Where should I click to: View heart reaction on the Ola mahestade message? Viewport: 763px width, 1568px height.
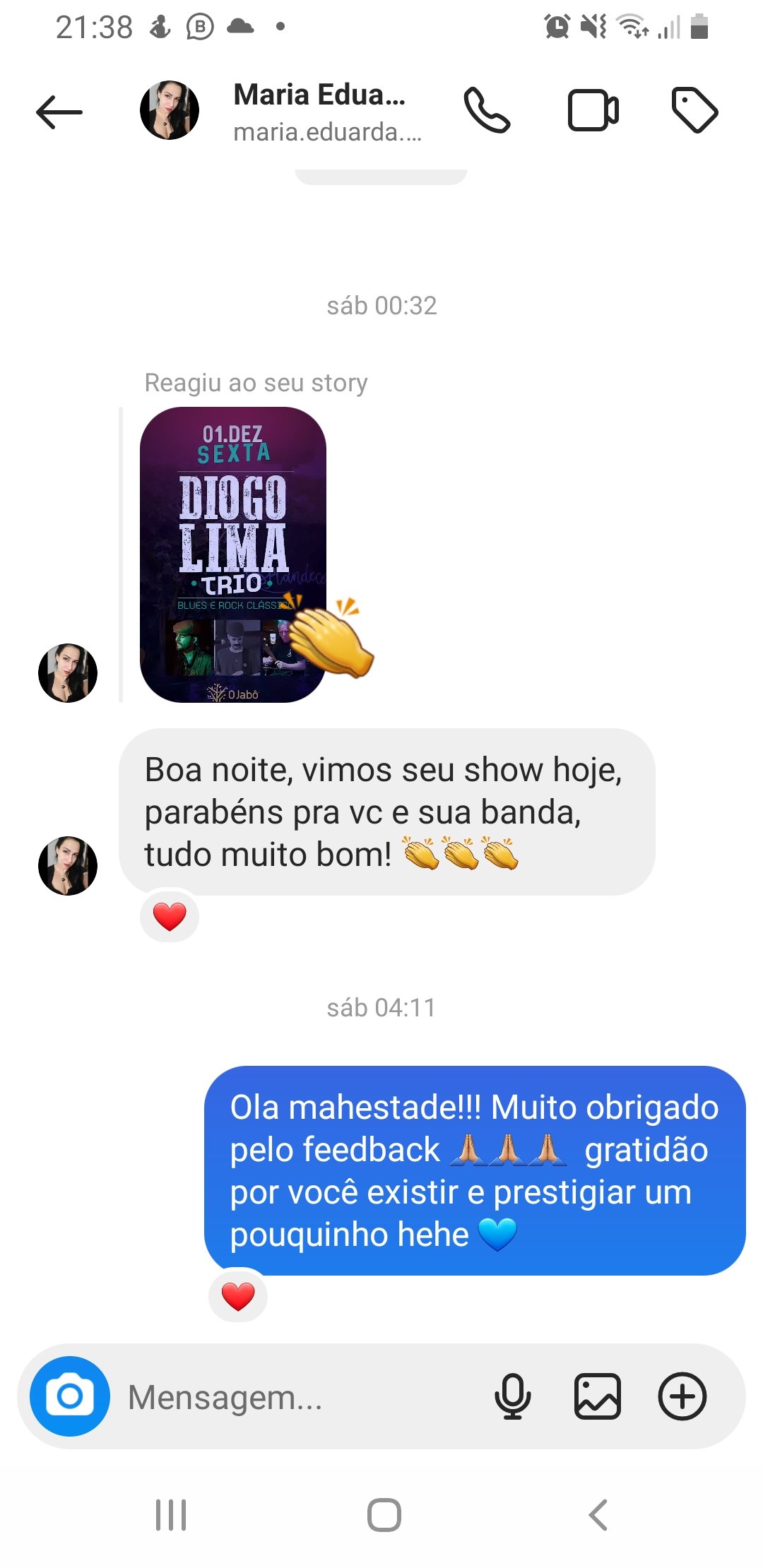tap(238, 1296)
